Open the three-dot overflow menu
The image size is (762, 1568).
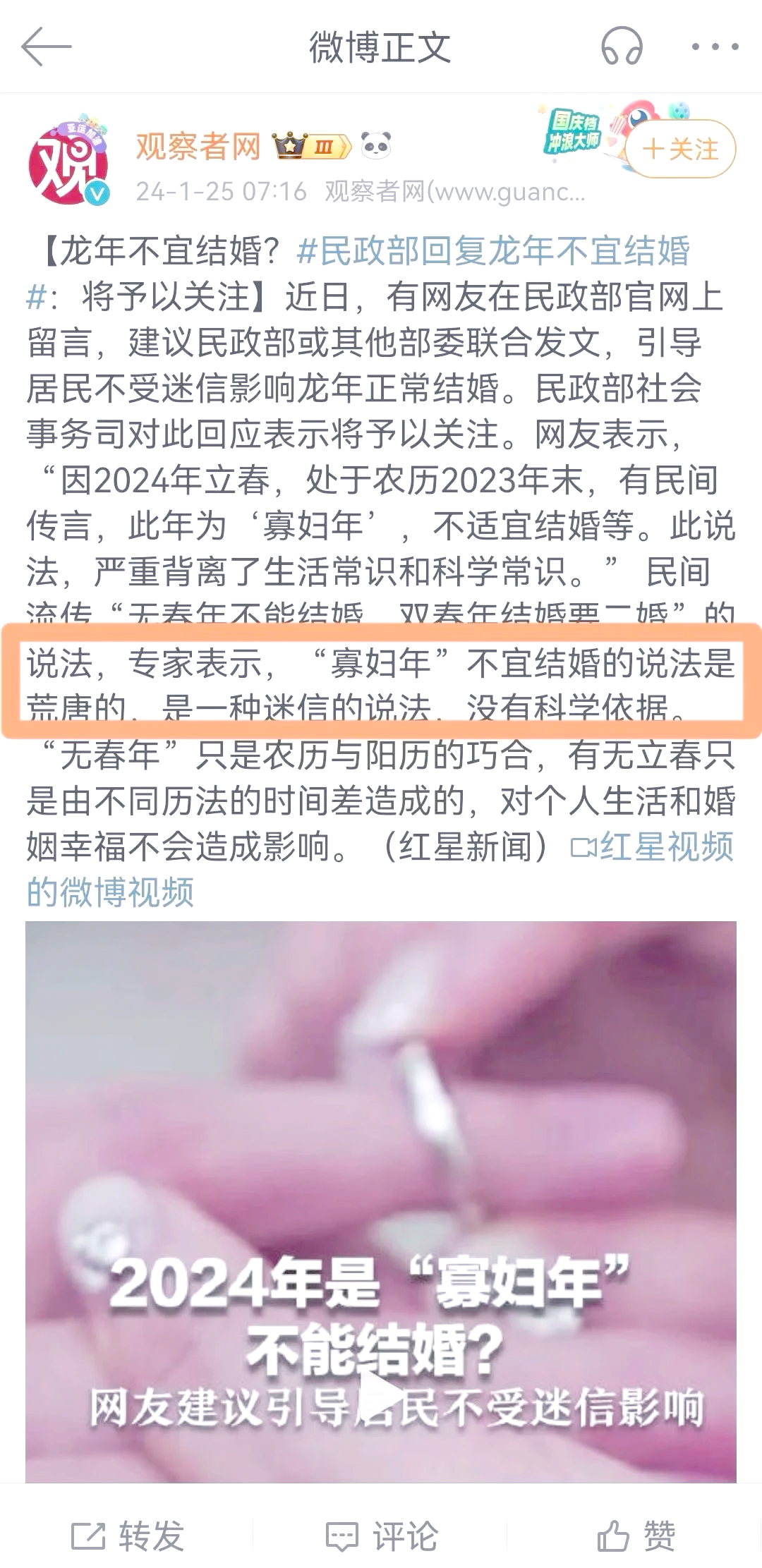click(715, 47)
